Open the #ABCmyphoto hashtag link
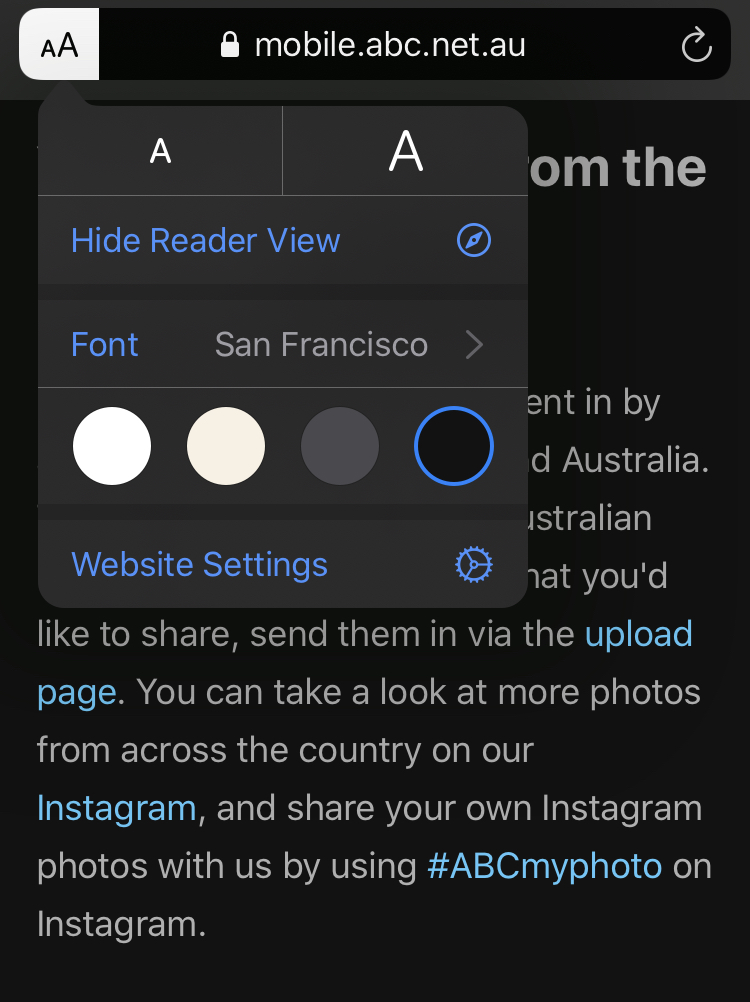This screenshot has width=750, height=1002. point(544,866)
